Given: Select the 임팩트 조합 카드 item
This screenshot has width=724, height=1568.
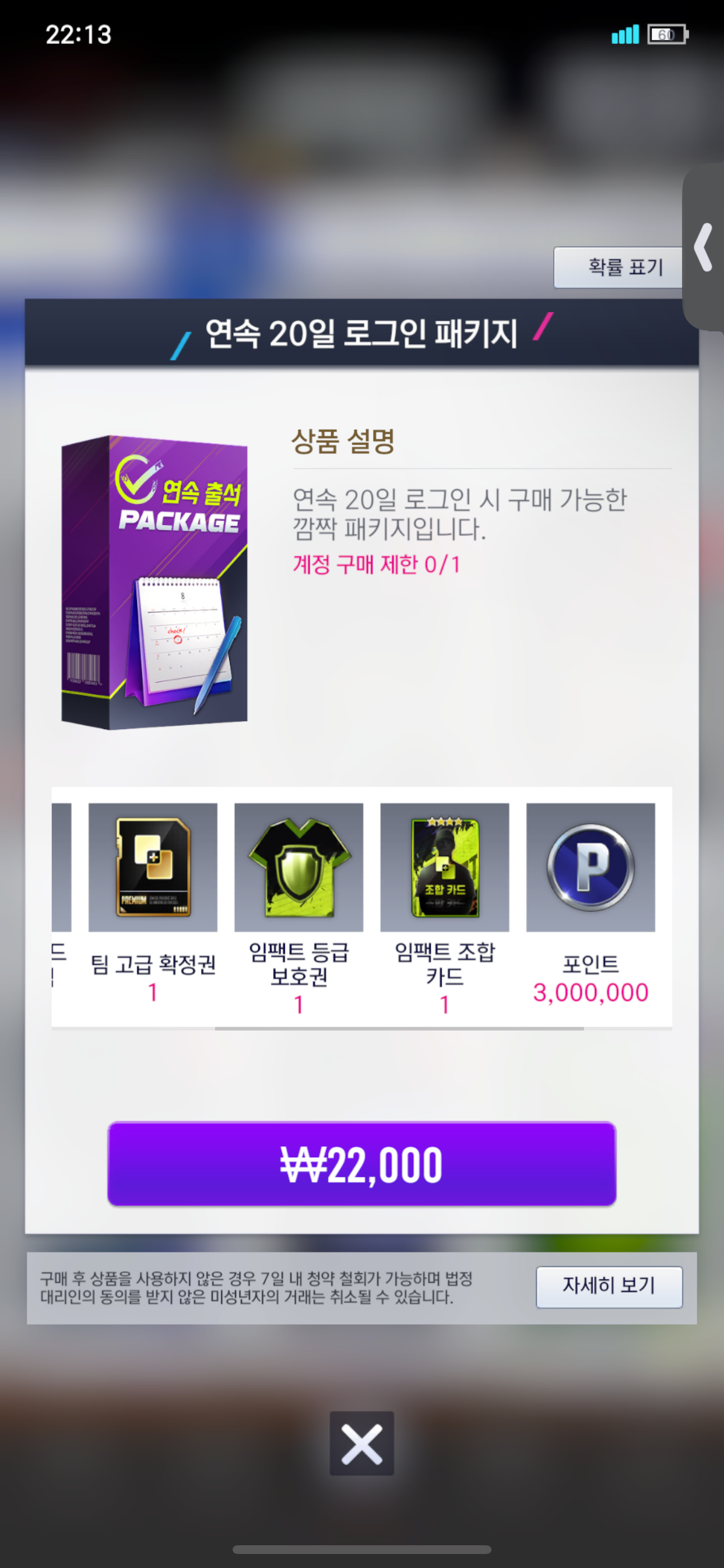Looking at the screenshot, I should pos(445,867).
